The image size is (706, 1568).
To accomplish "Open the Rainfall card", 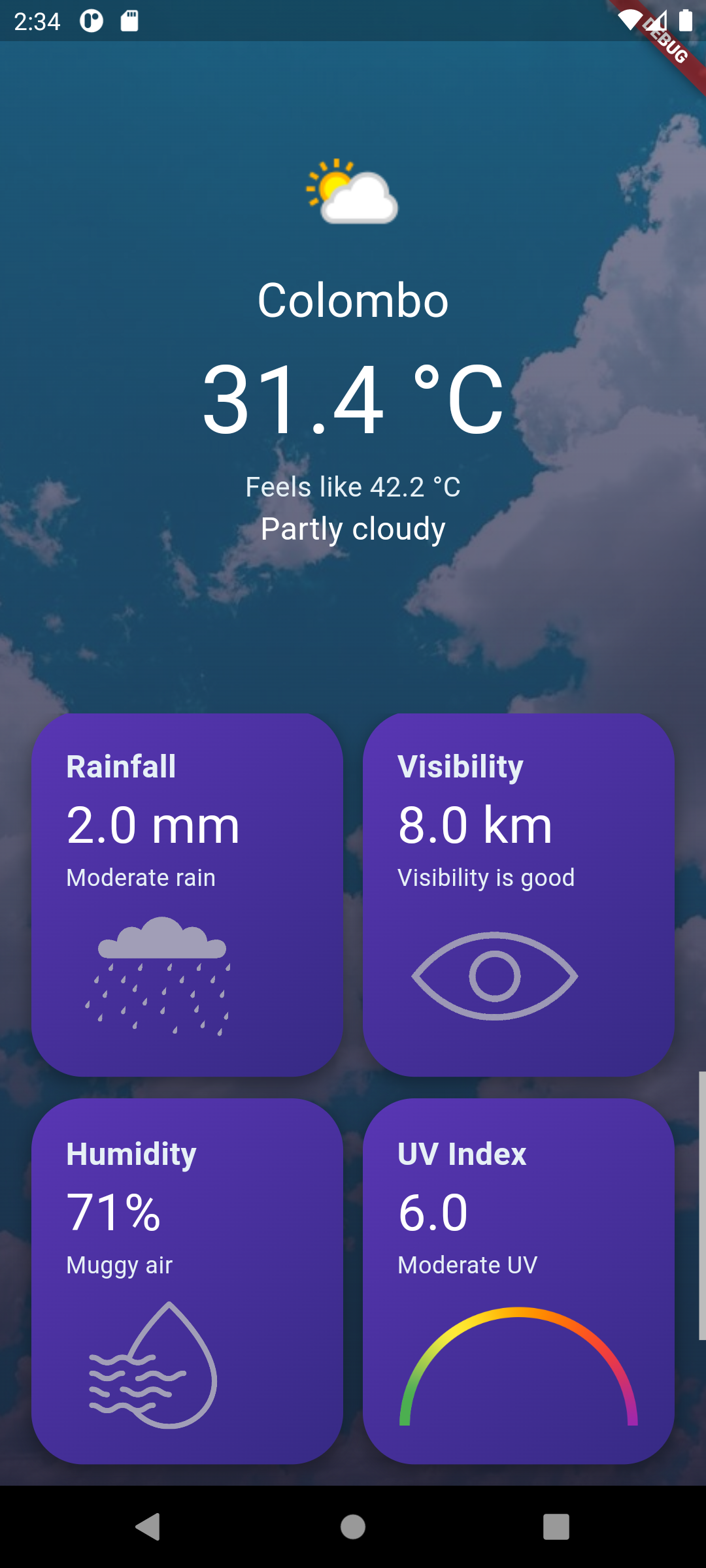I will coord(187,894).
